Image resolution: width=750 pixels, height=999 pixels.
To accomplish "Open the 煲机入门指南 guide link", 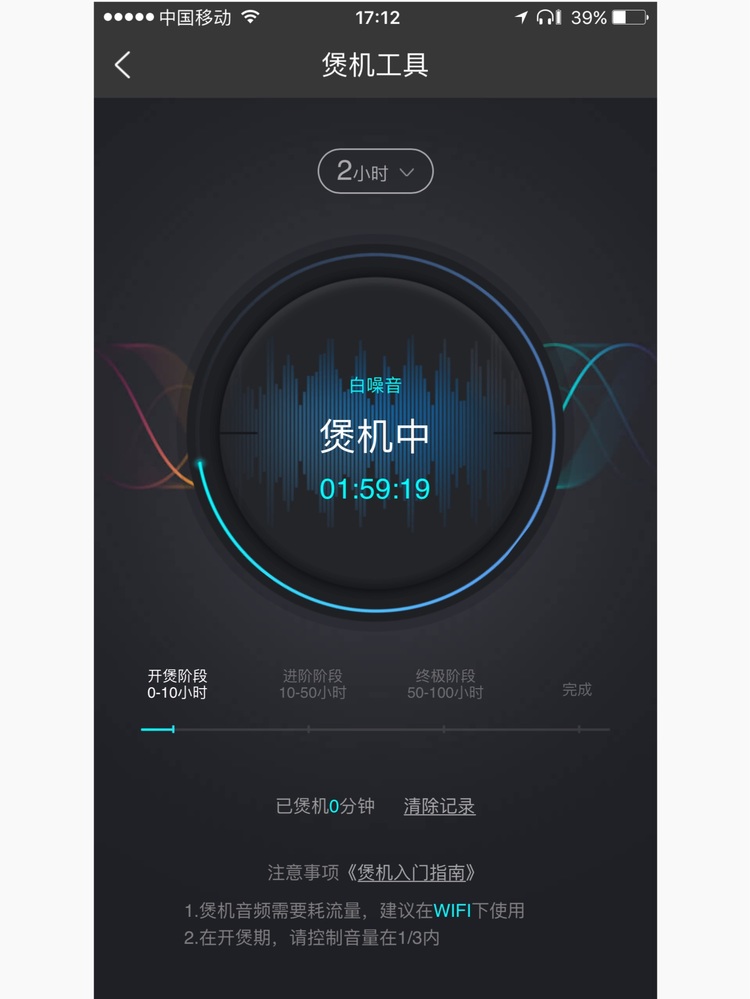I will tap(411, 872).
